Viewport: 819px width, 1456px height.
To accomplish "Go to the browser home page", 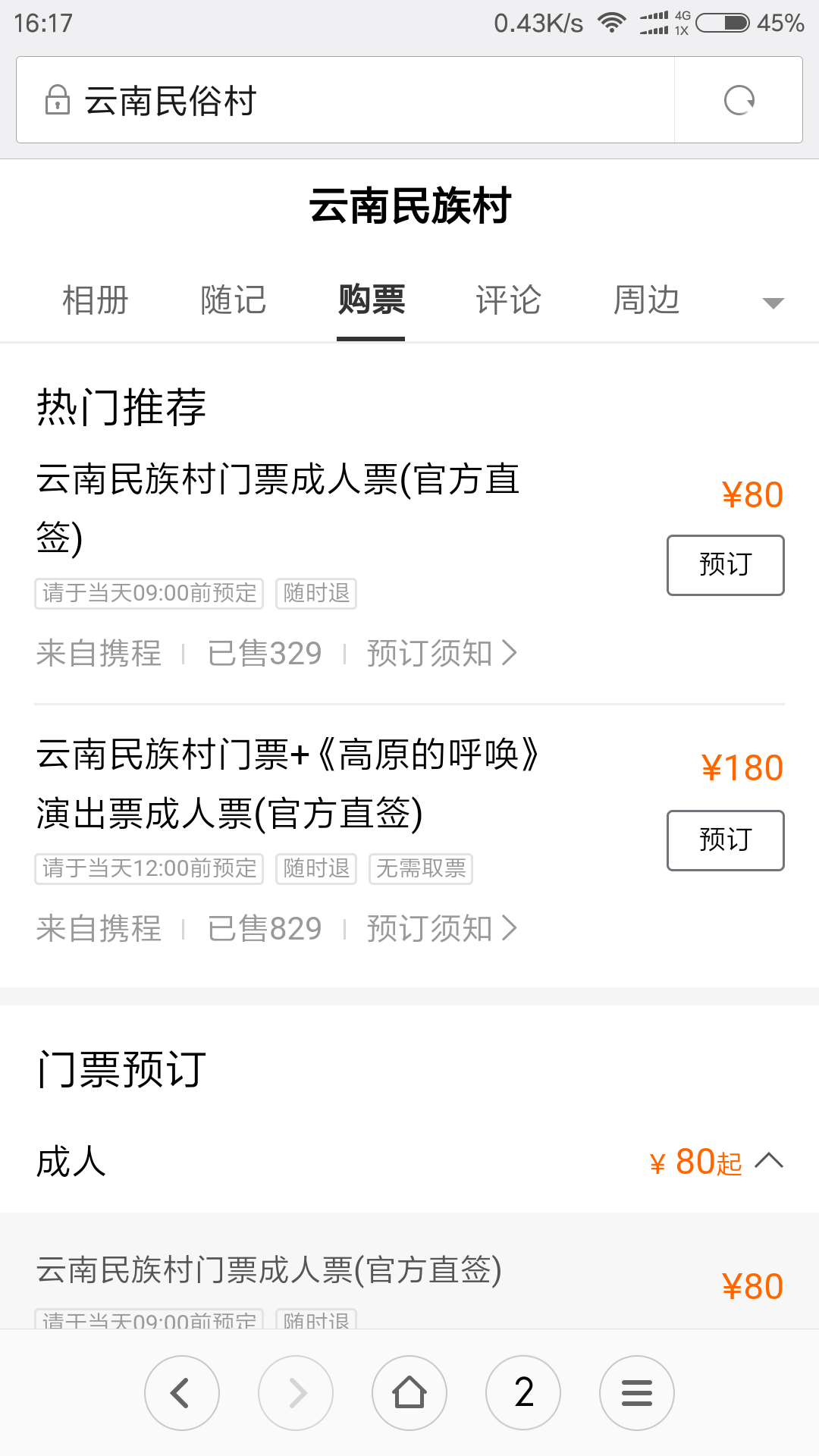I will (x=409, y=1393).
